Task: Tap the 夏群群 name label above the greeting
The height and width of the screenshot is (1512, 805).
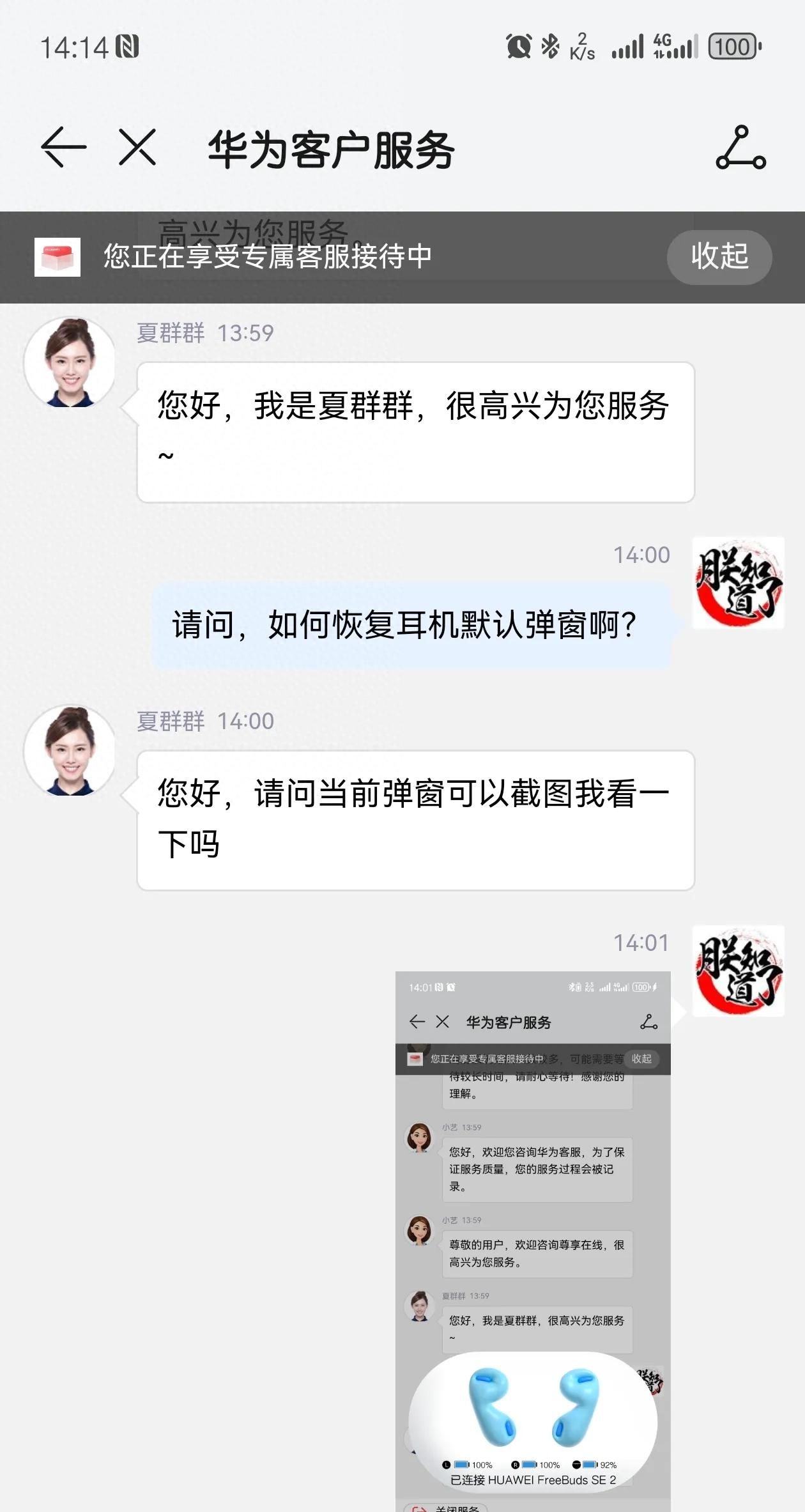Action: tap(171, 333)
